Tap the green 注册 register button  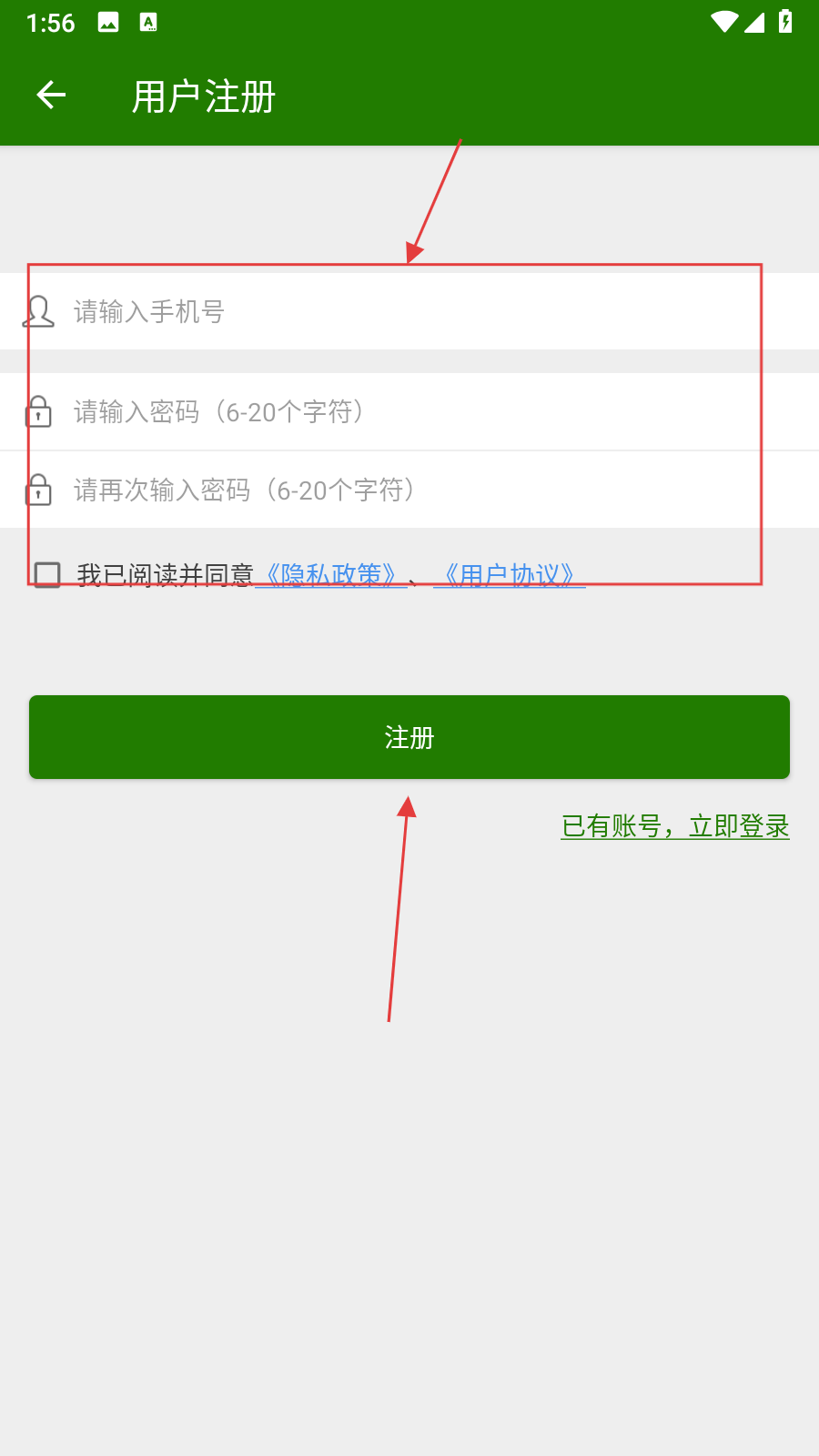[409, 737]
